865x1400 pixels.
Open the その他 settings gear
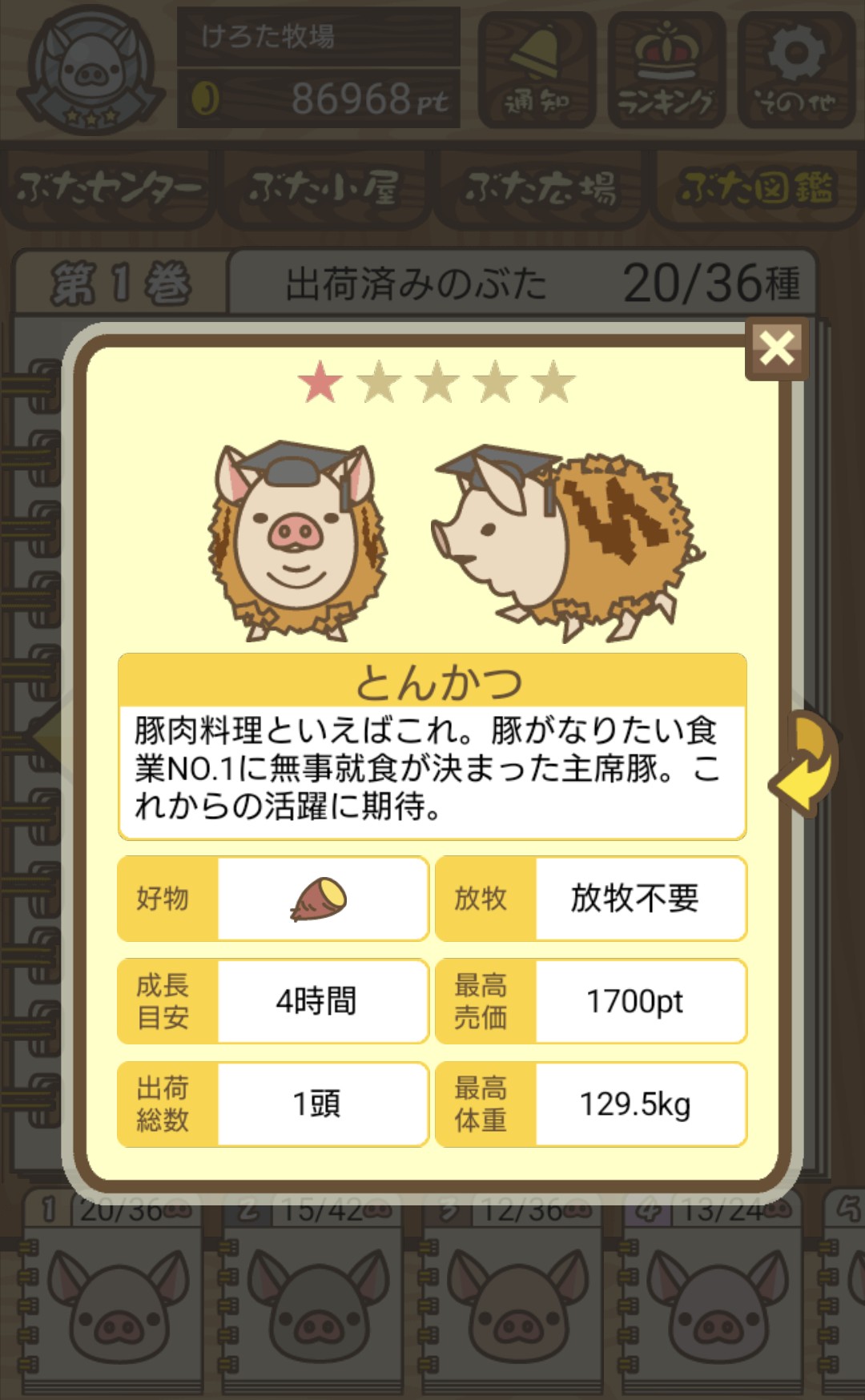[x=795, y=70]
